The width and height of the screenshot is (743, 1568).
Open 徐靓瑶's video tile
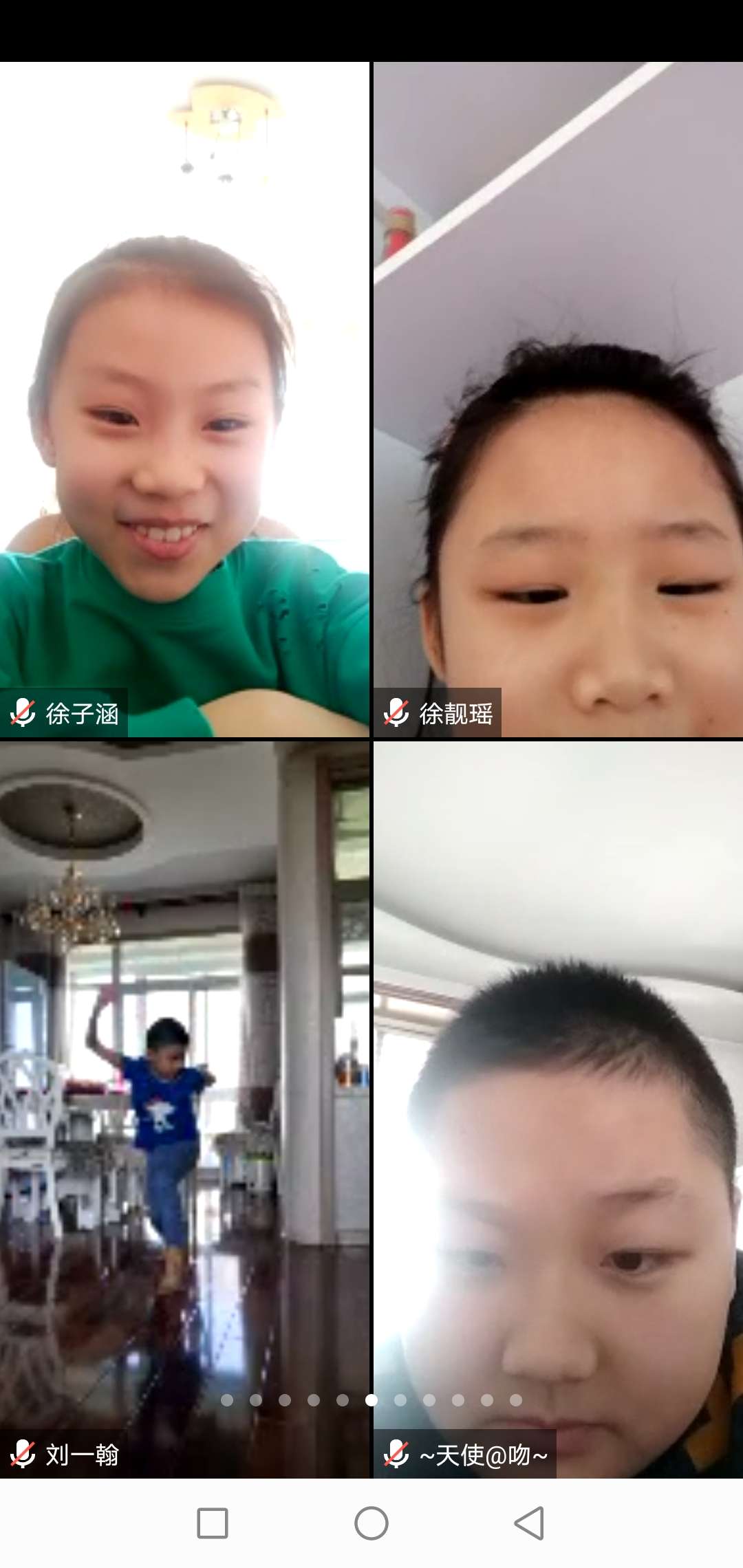click(x=558, y=399)
